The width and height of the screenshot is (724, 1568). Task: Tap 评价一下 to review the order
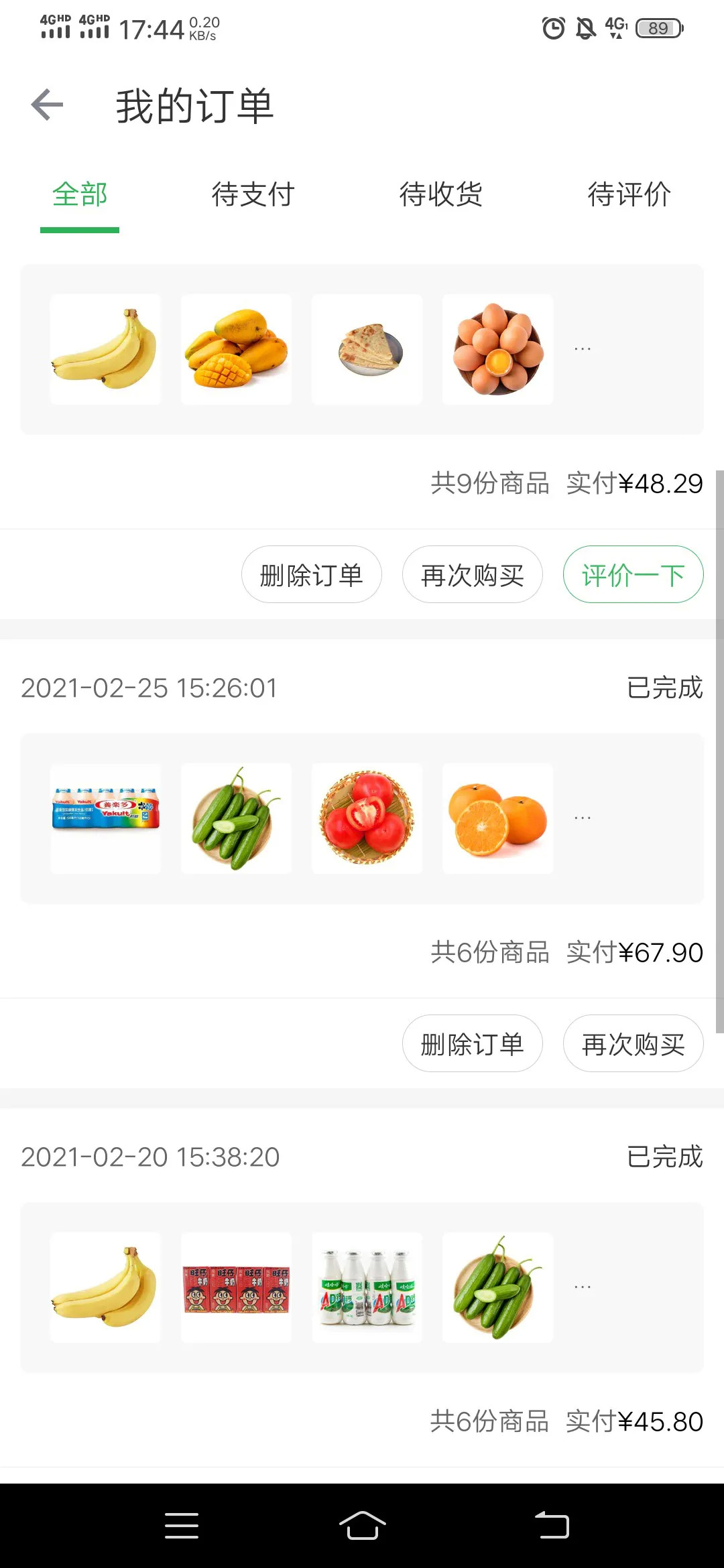[633, 575]
